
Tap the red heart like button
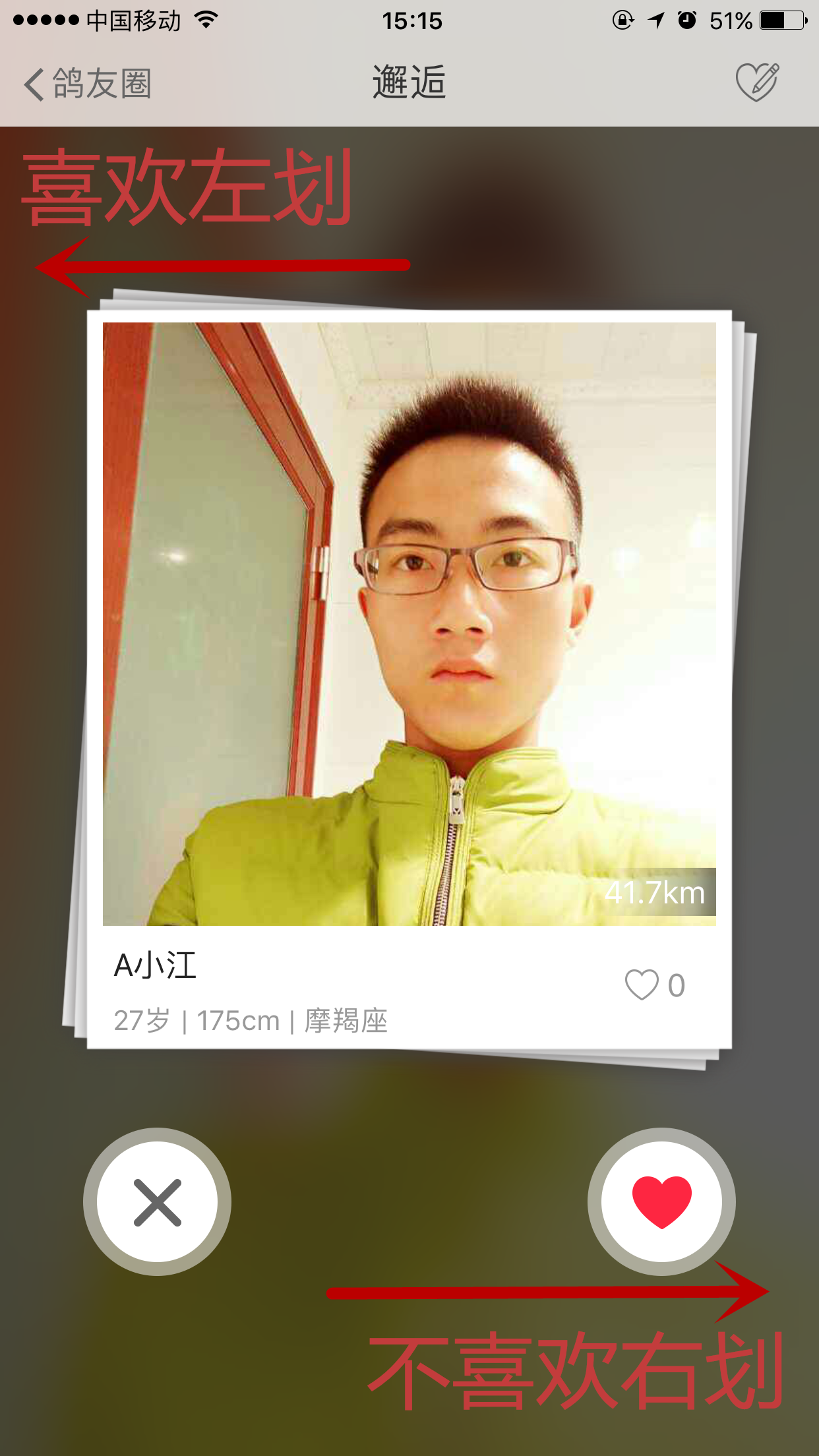(x=661, y=1201)
